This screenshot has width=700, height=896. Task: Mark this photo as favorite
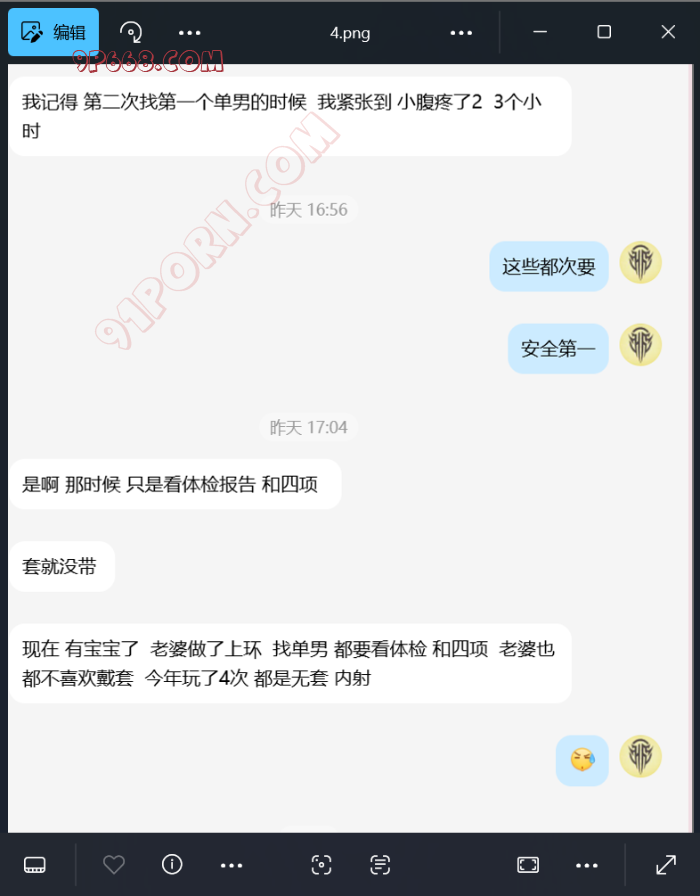pyautogui.click(x=114, y=865)
